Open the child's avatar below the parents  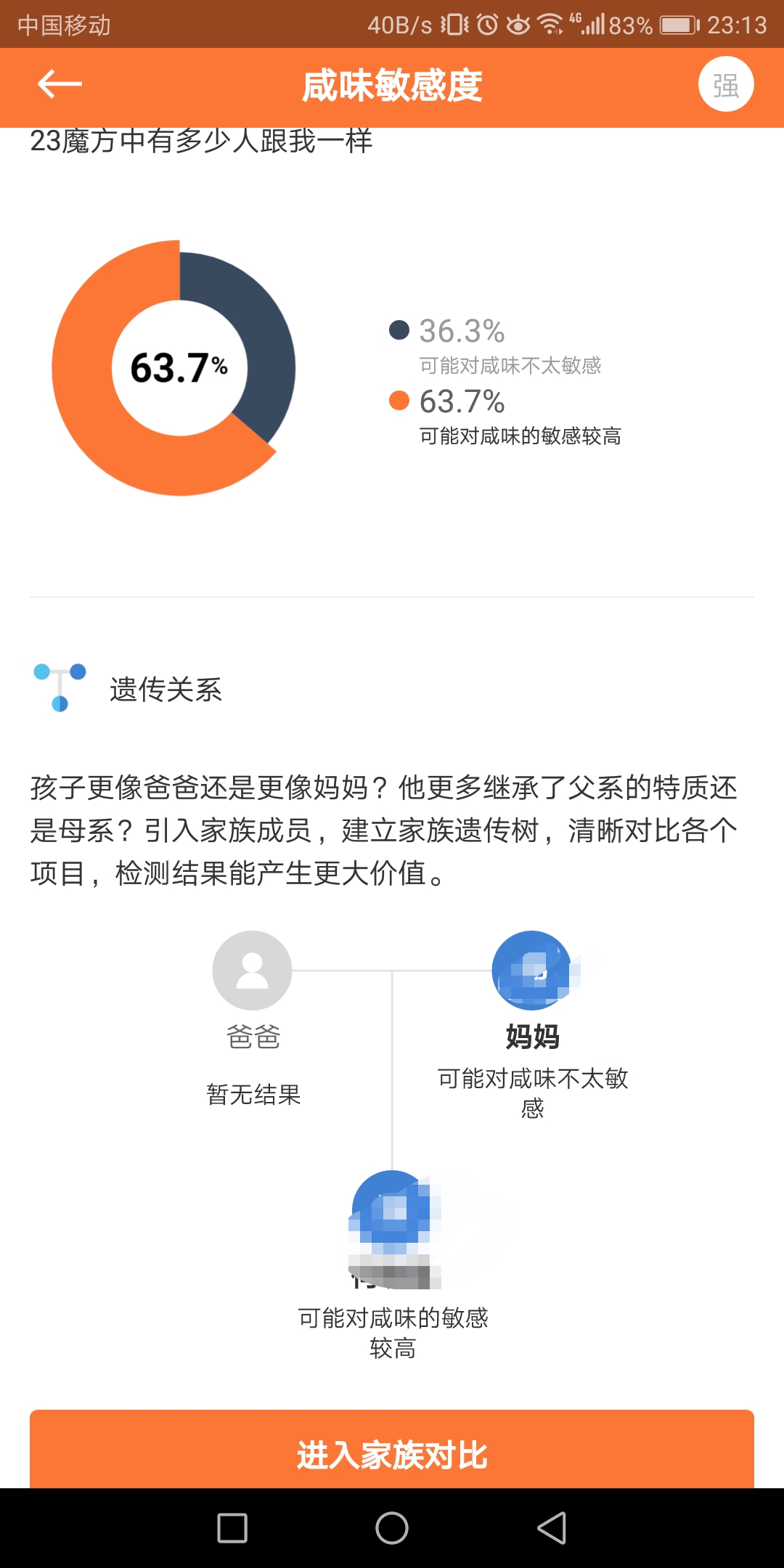click(x=392, y=1211)
